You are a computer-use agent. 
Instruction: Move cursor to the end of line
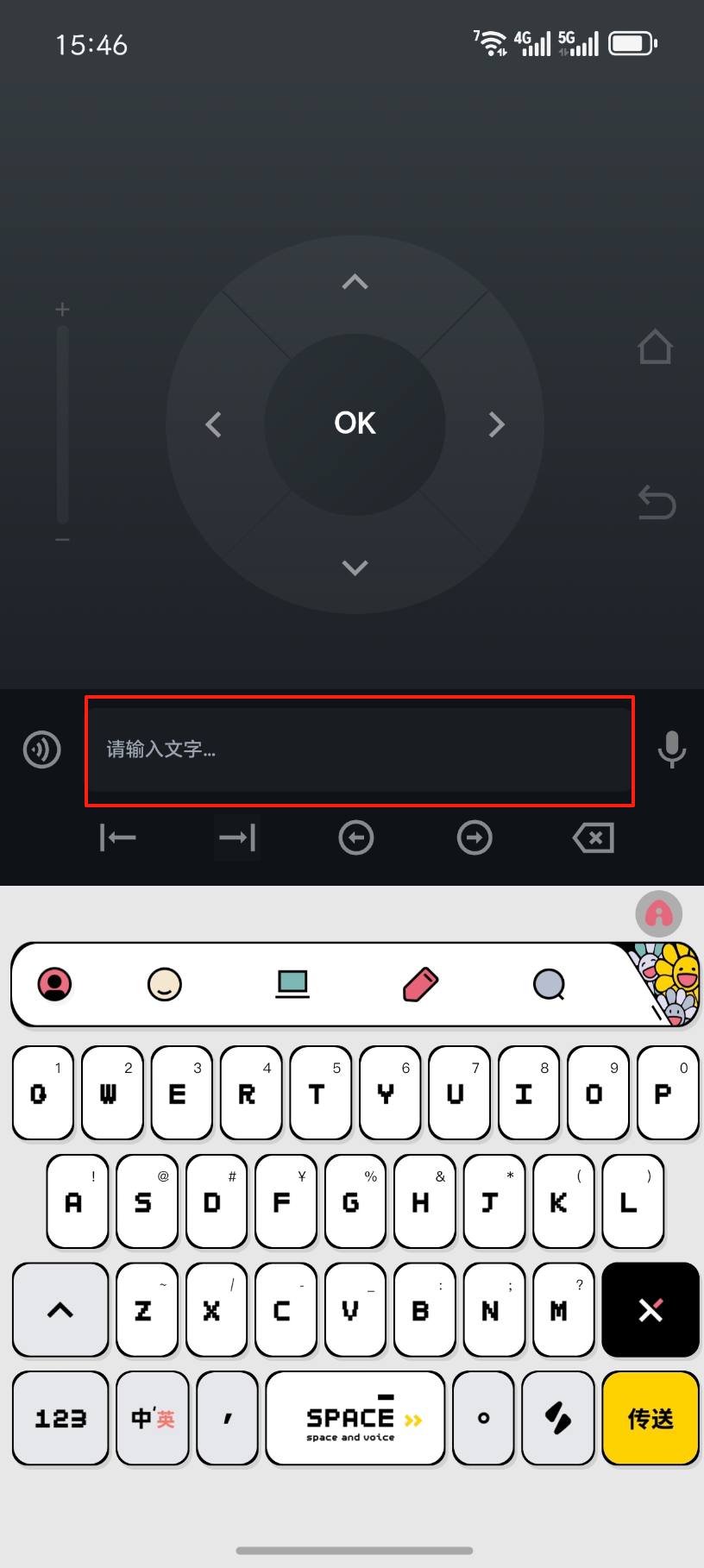click(x=237, y=837)
